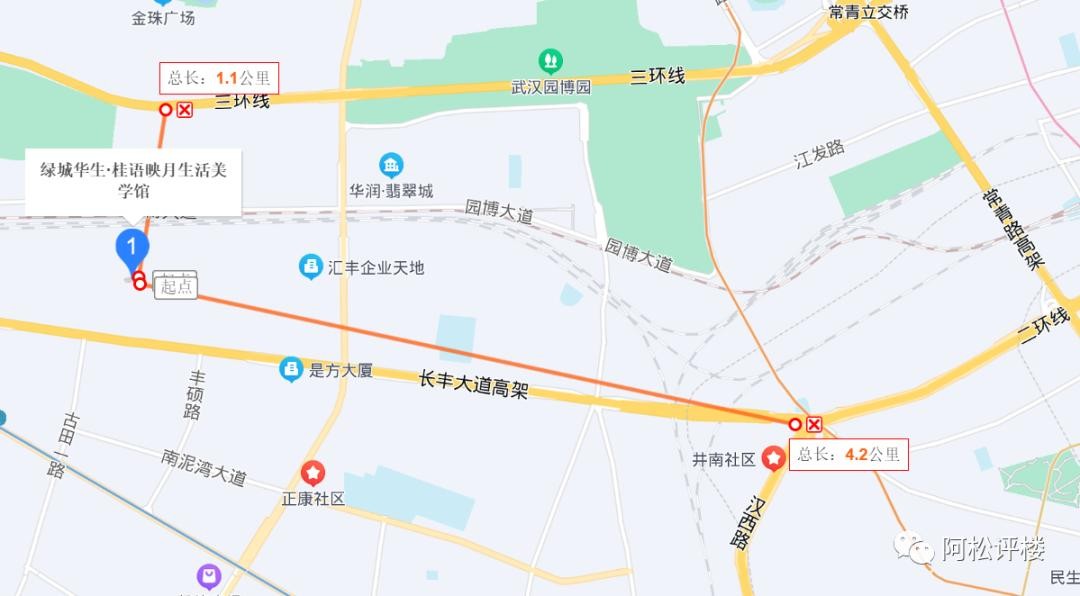Tap the 华润·翡翠城 place marker
Image resolution: width=1080 pixels, height=596 pixels.
coord(391,166)
